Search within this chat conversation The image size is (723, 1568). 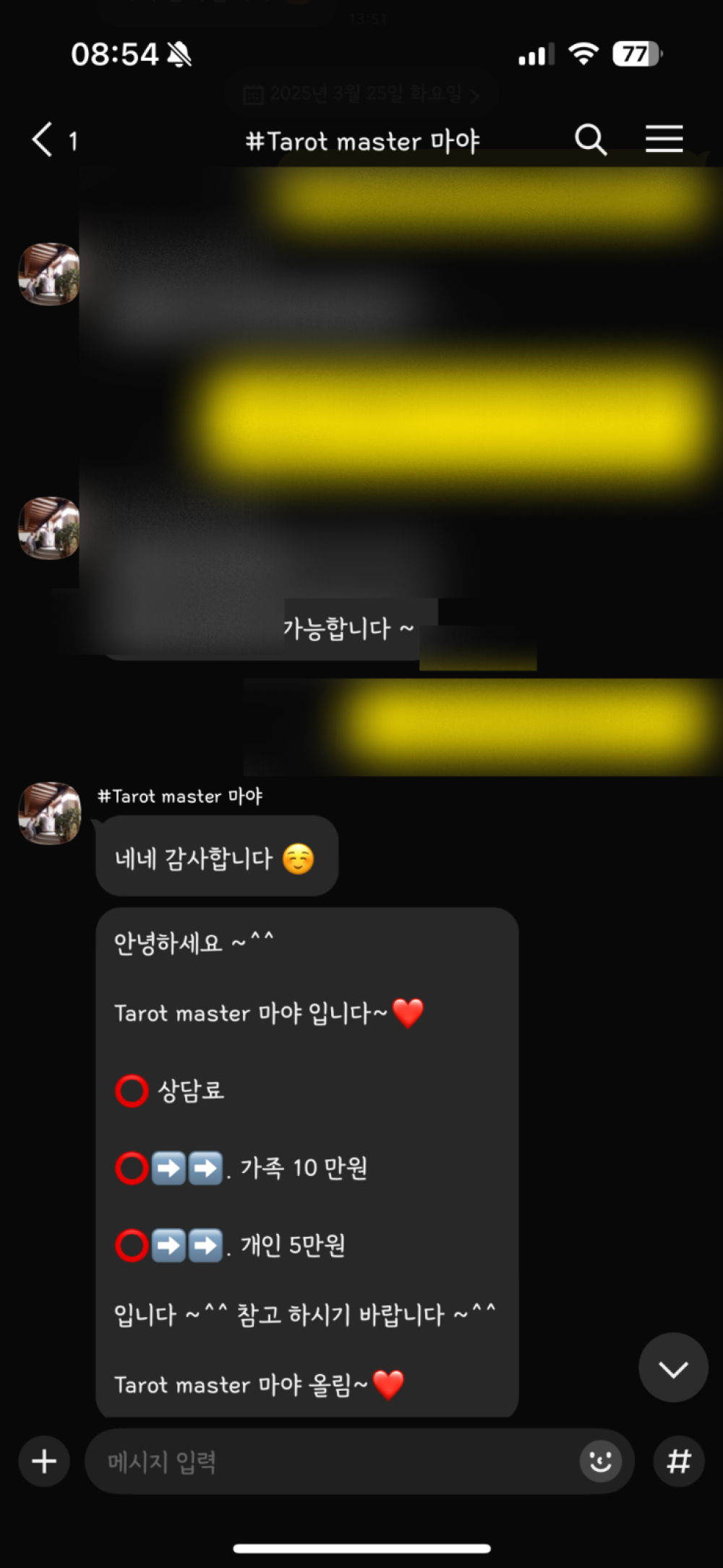590,139
